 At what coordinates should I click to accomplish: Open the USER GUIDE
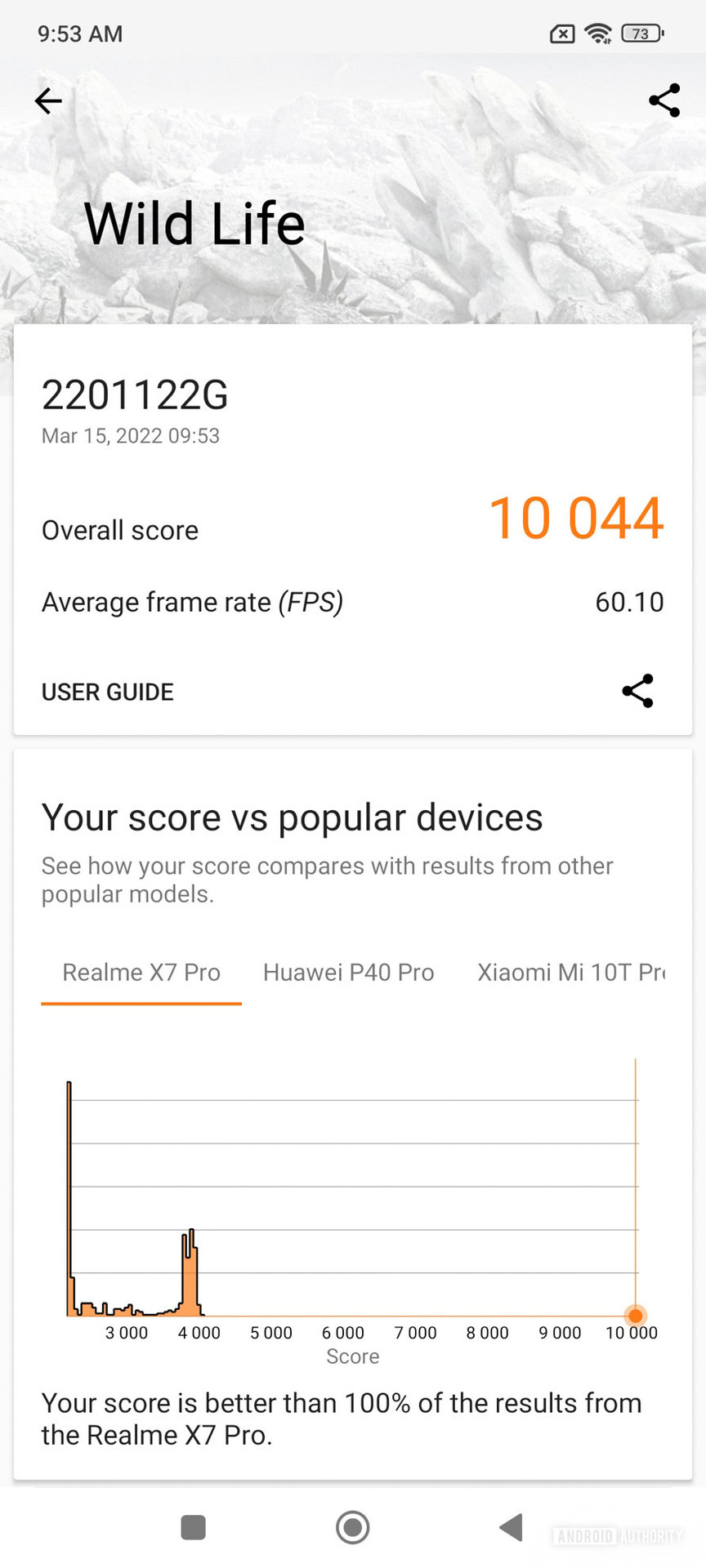pos(108,692)
